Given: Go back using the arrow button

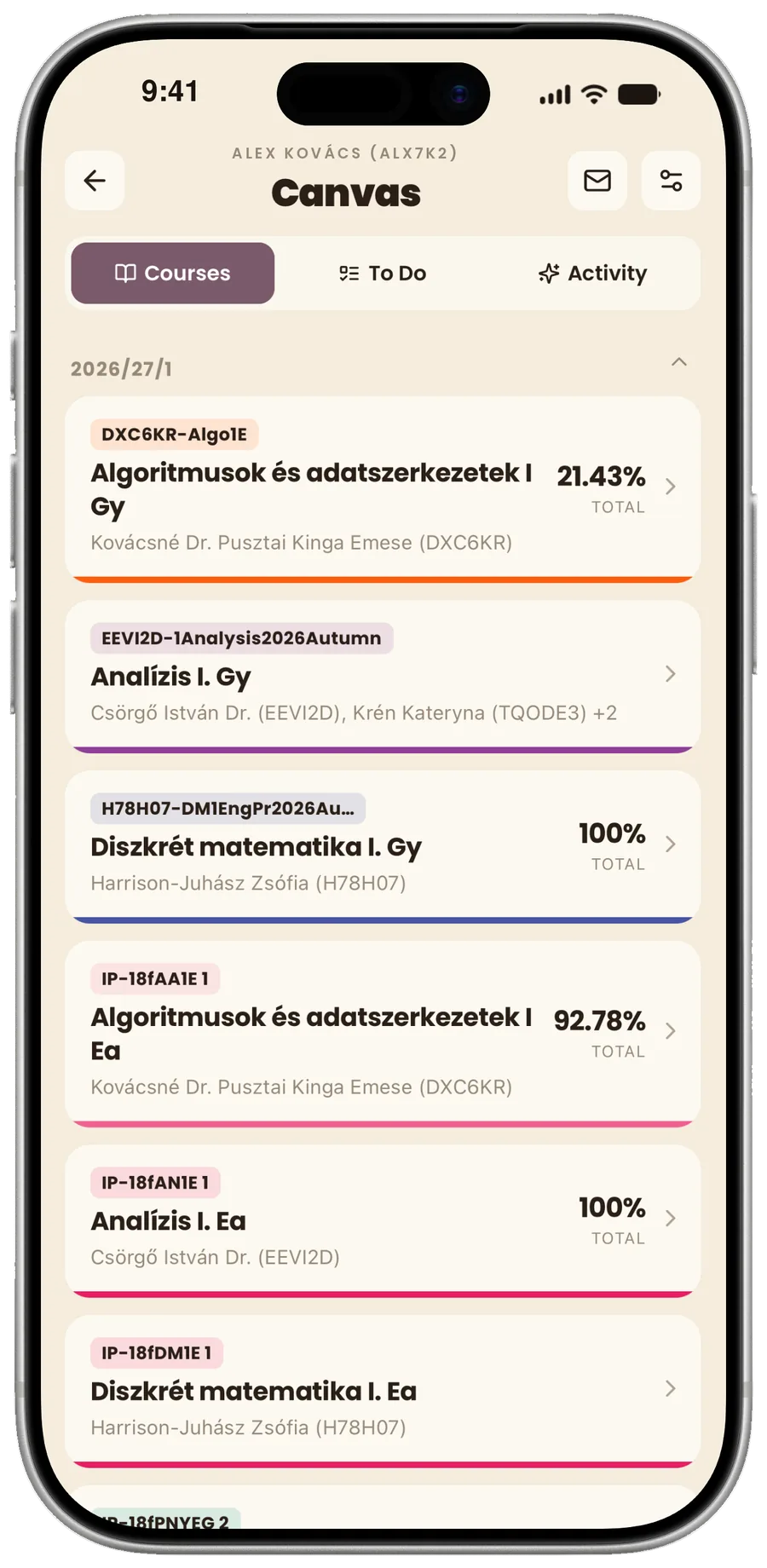Looking at the screenshot, I should [x=95, y=181].
